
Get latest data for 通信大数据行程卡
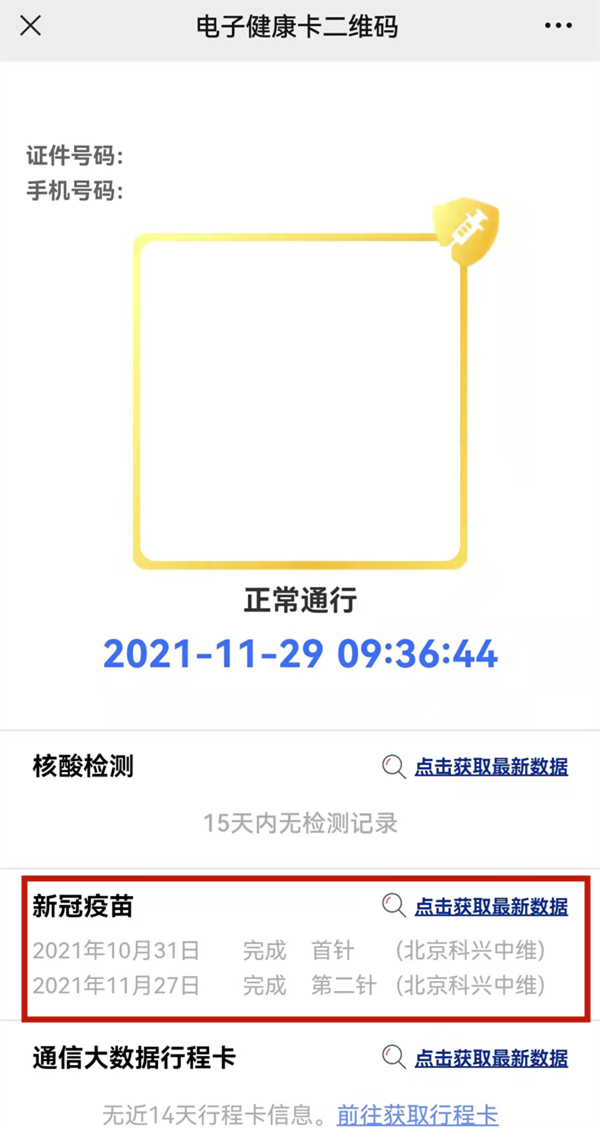coord(491,1058)
